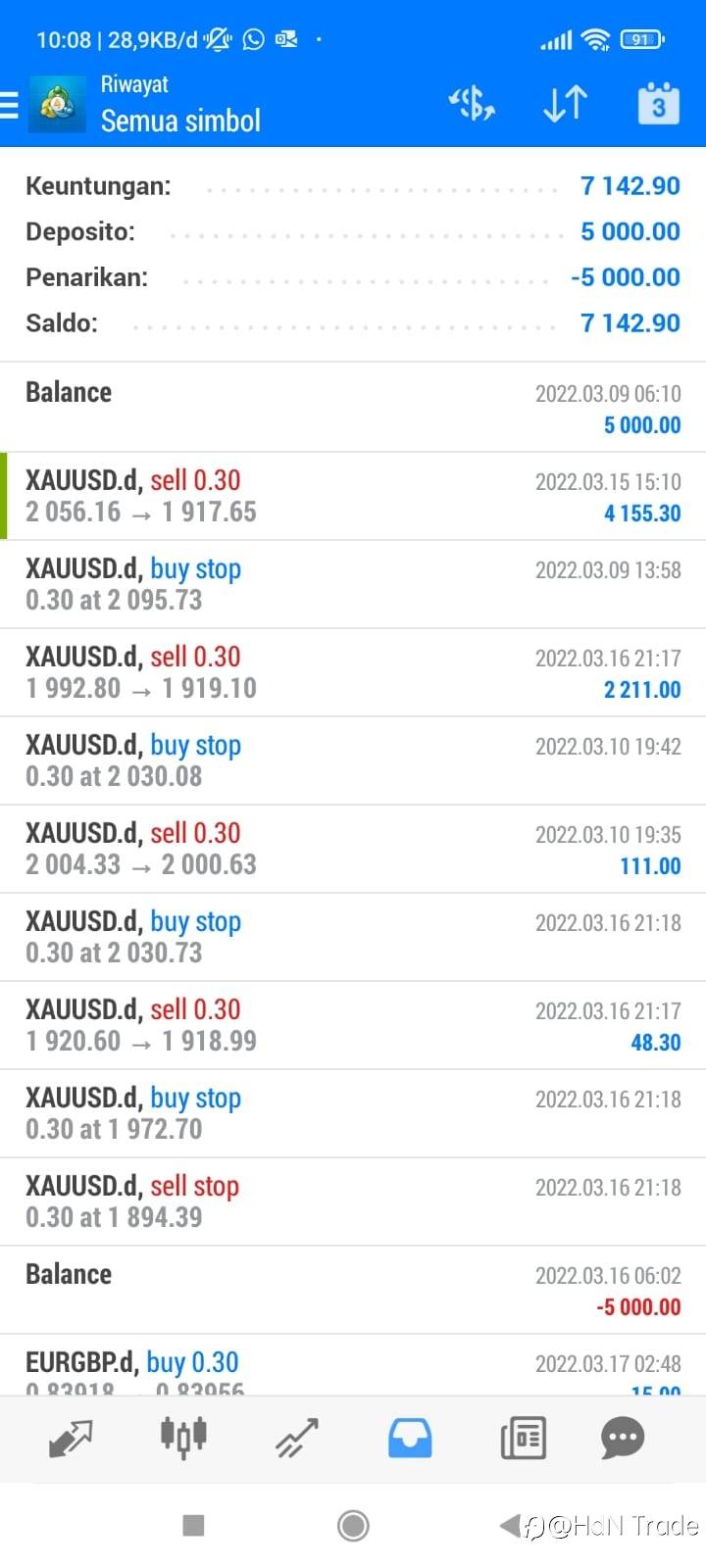The height and width of the screenshot is (1568, 706).
Task: Select the sell stop order at 1 894.39
Action: click(353, 1201)
